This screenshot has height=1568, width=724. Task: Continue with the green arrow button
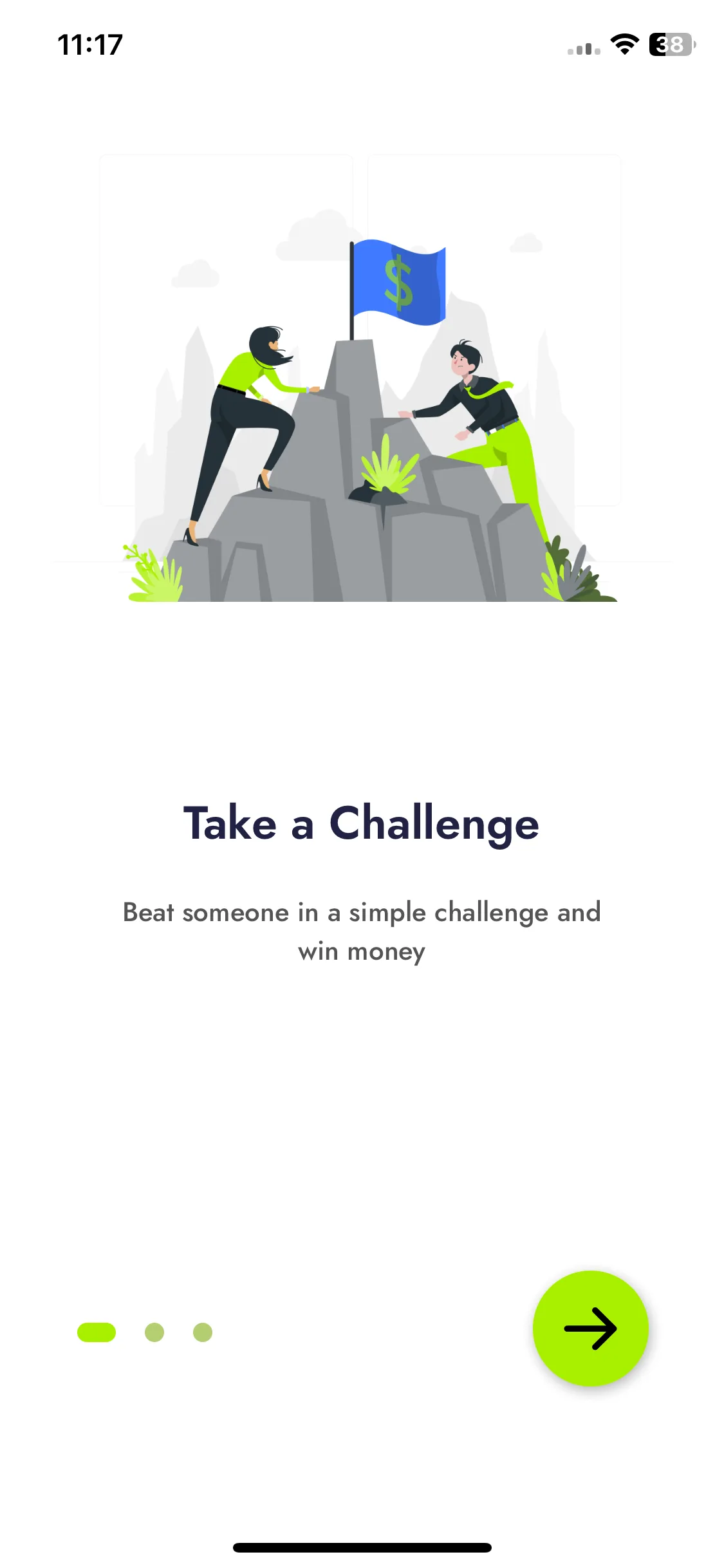pyautogui.click(x=590, y=1328)
